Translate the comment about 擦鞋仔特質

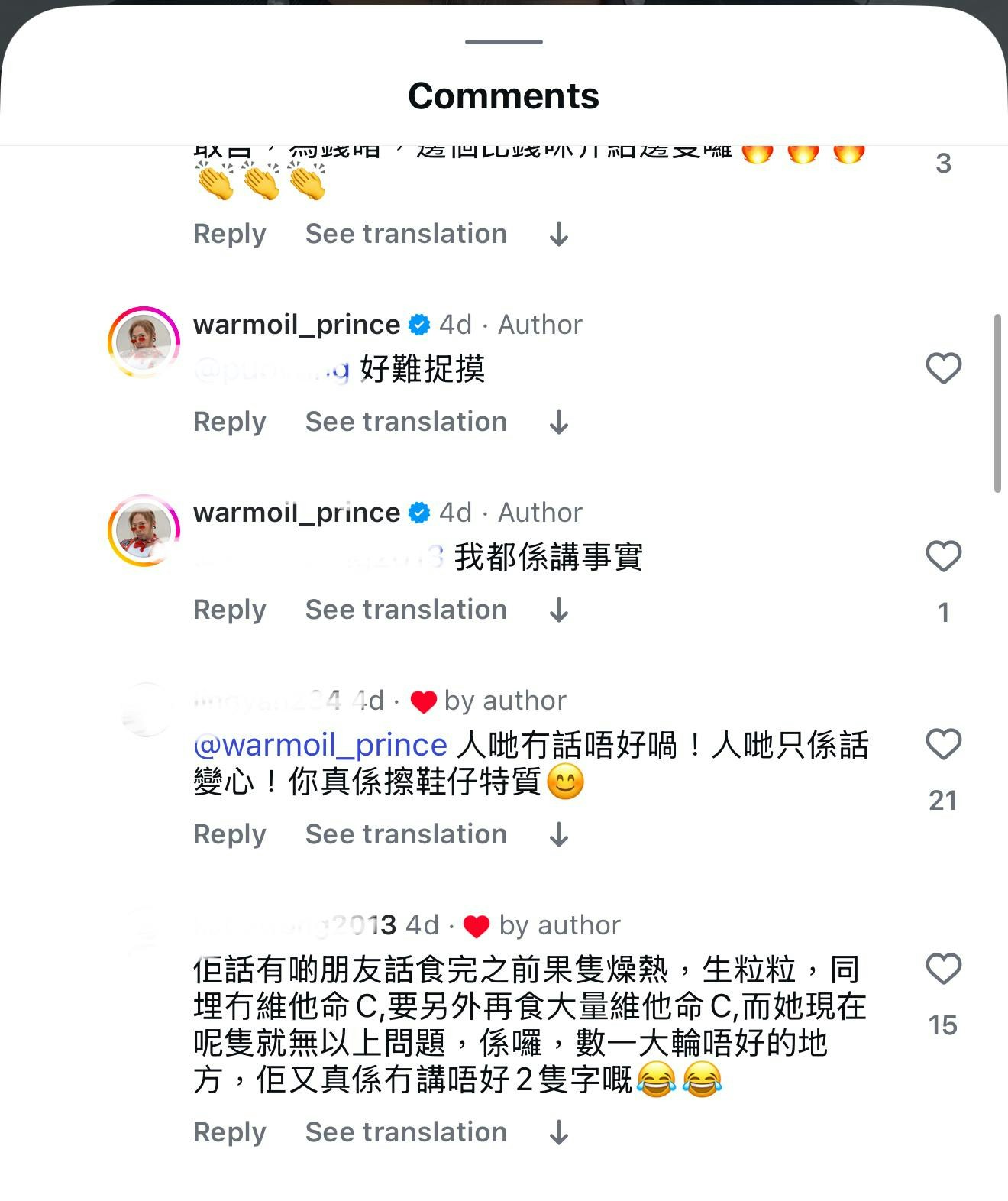tap(405, 834)
